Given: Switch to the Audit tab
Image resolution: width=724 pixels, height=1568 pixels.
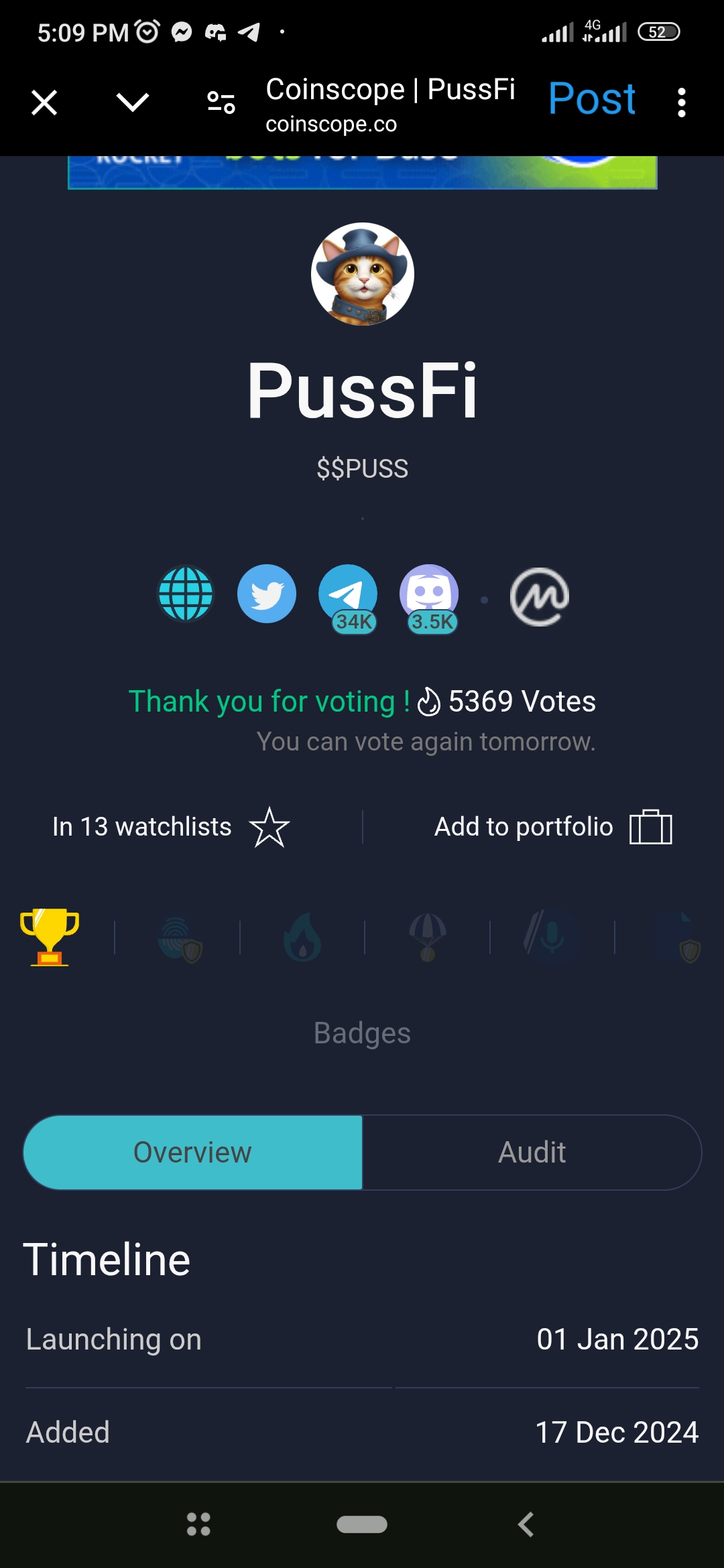Looking at the screenshot, I should [532, 1153].
